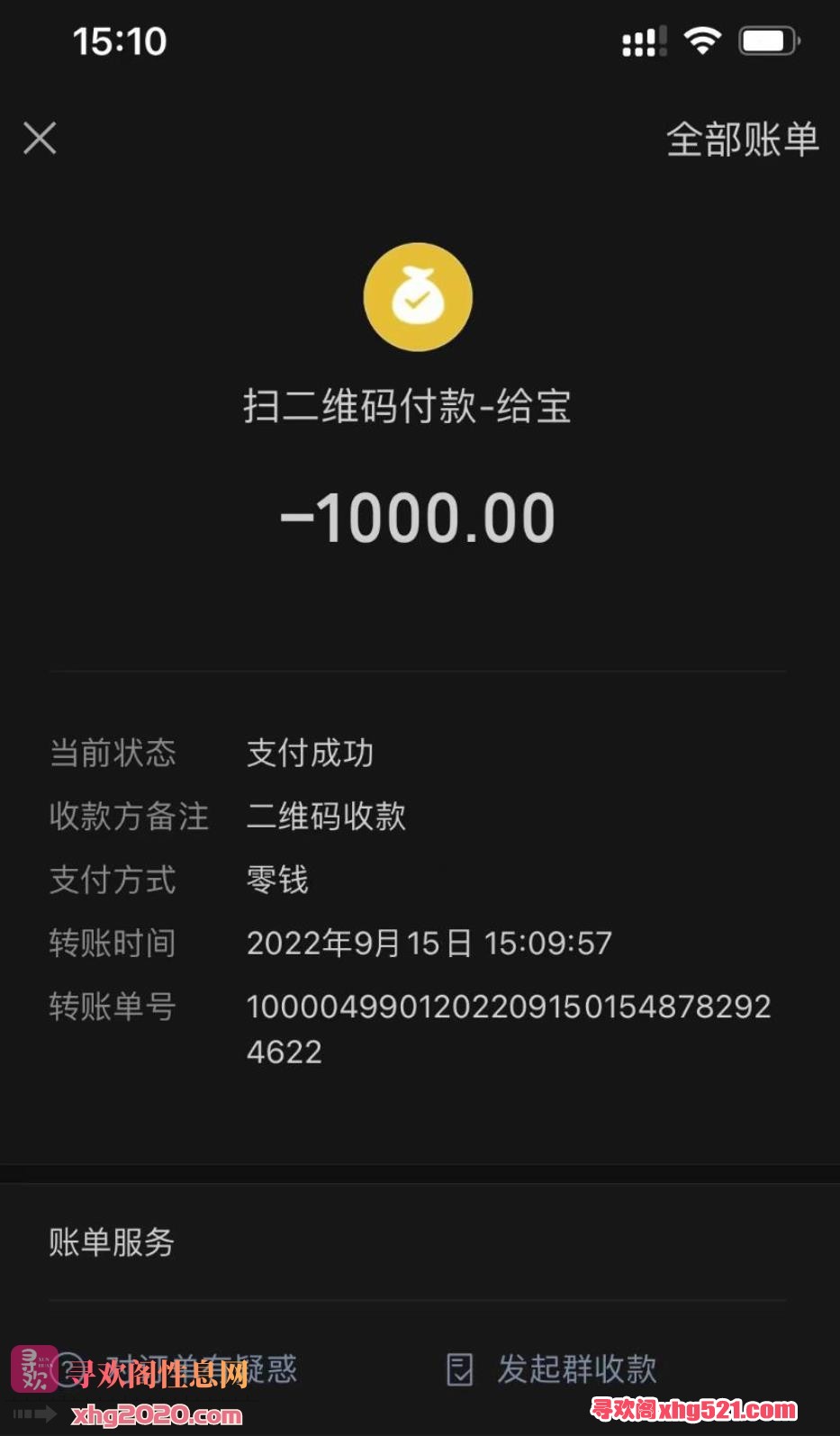Tap 对订单有疑惑 for order help
Image resolution: width=840 pixels, height=1436 pixels.
(x=177, y=1369)
